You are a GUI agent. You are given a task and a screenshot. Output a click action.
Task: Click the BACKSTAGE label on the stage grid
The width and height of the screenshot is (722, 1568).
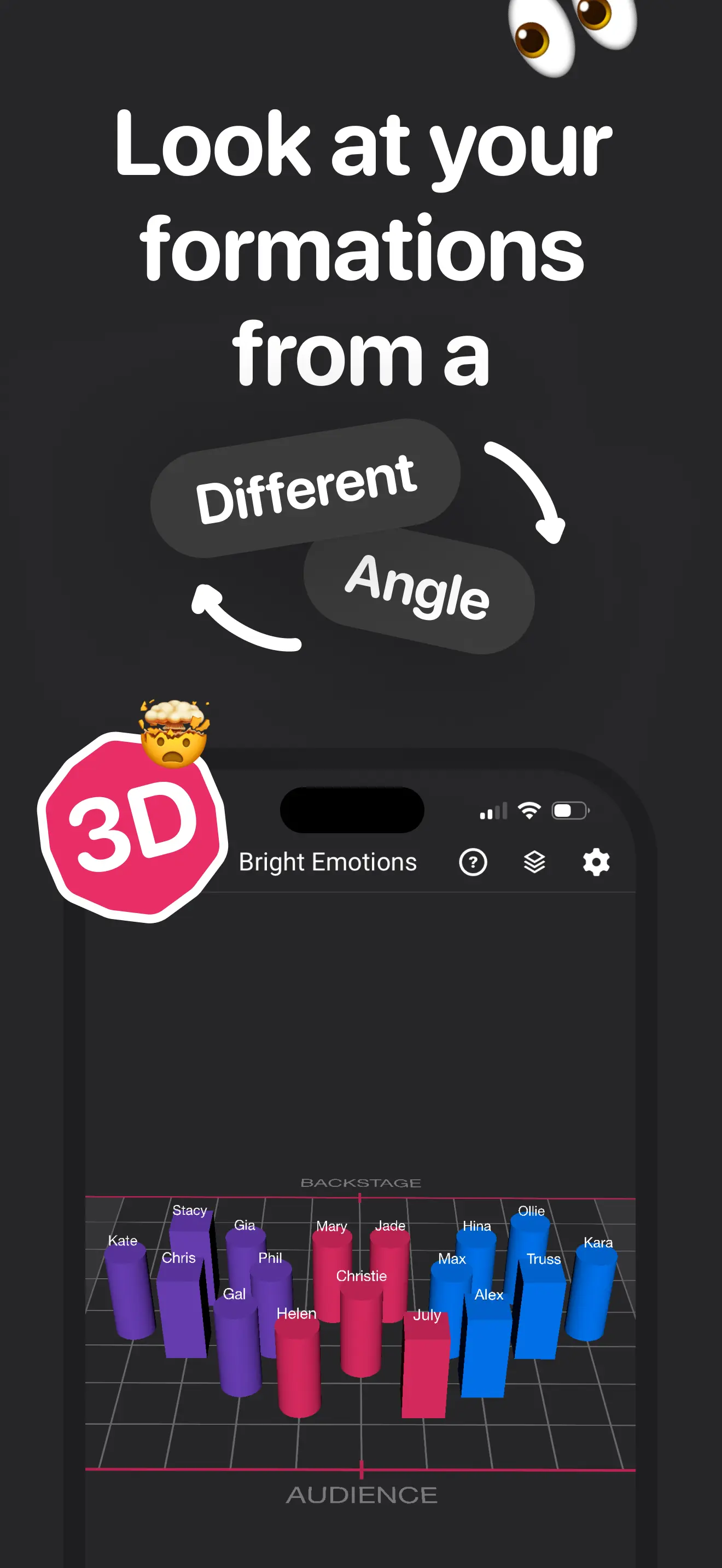tap(361, 1182)
